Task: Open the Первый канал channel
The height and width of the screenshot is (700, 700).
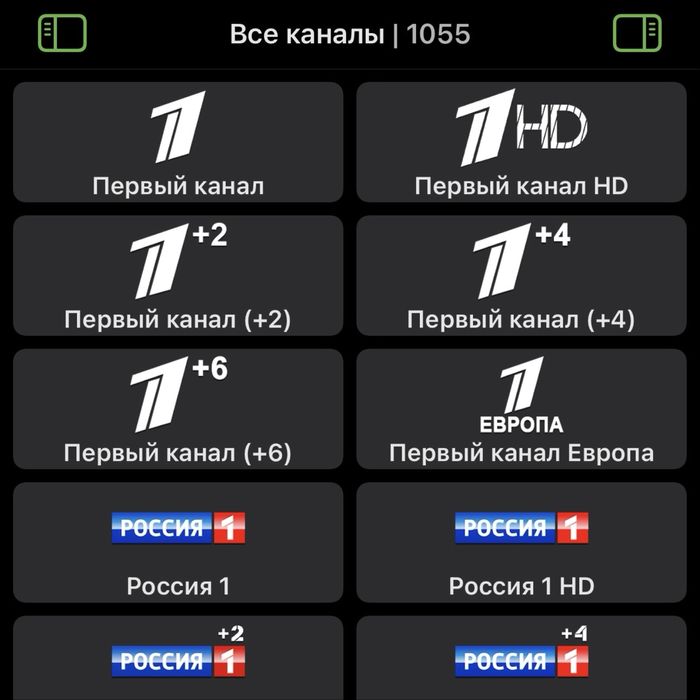Action: 178,142
